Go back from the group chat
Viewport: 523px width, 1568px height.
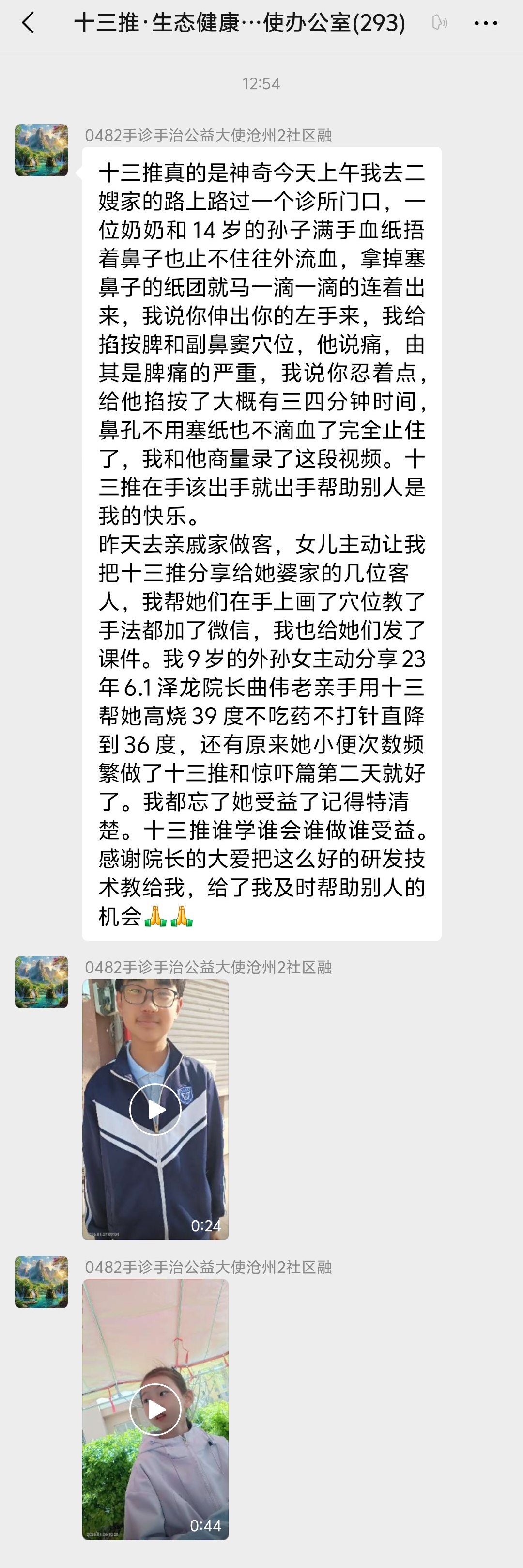point(28,23)
